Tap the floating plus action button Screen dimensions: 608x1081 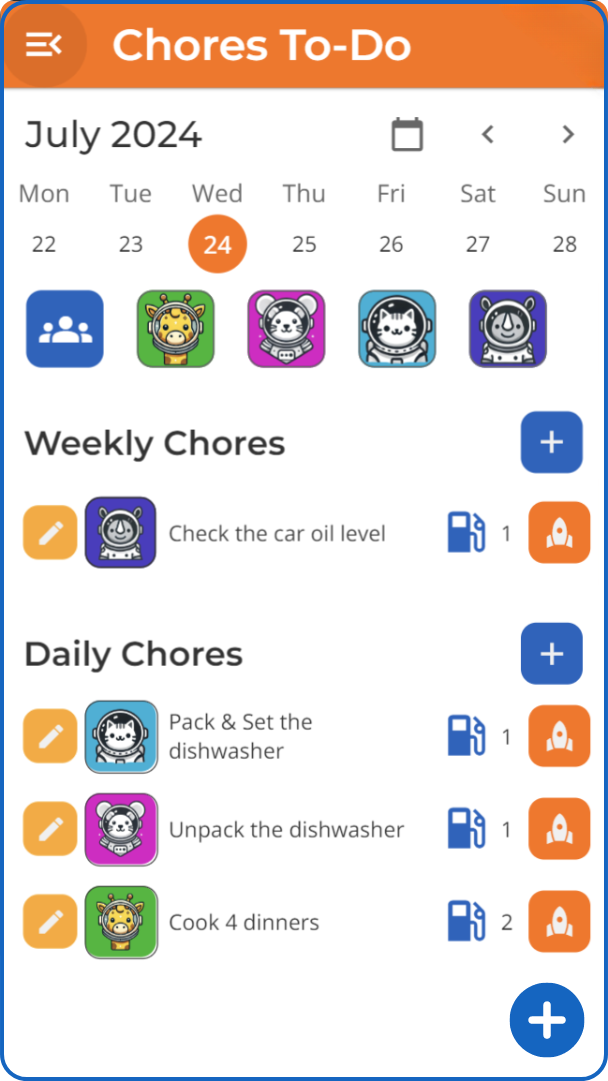(546, 1020)
